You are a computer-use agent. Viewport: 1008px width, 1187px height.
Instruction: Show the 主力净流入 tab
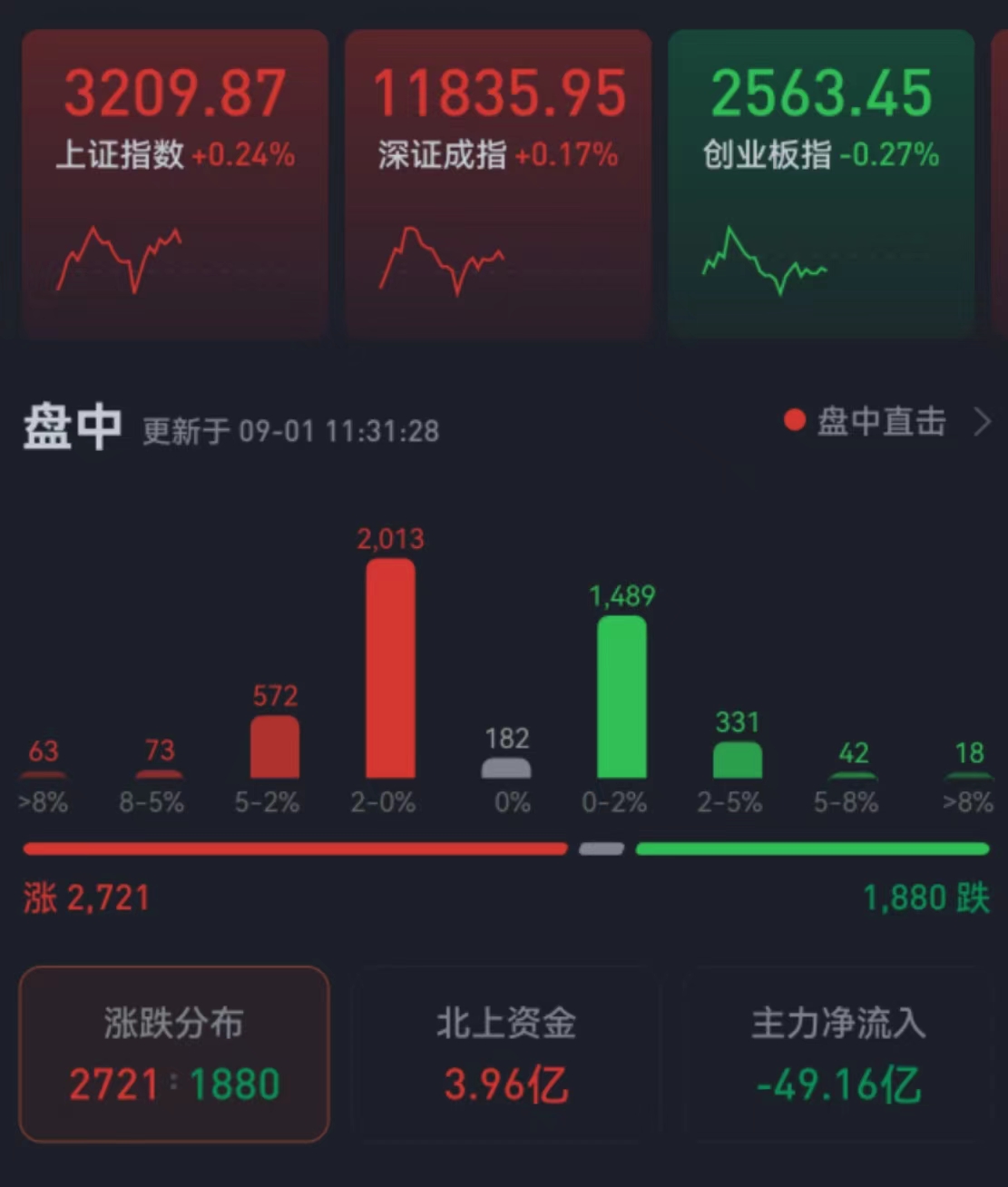click(x=837, y=1054)
